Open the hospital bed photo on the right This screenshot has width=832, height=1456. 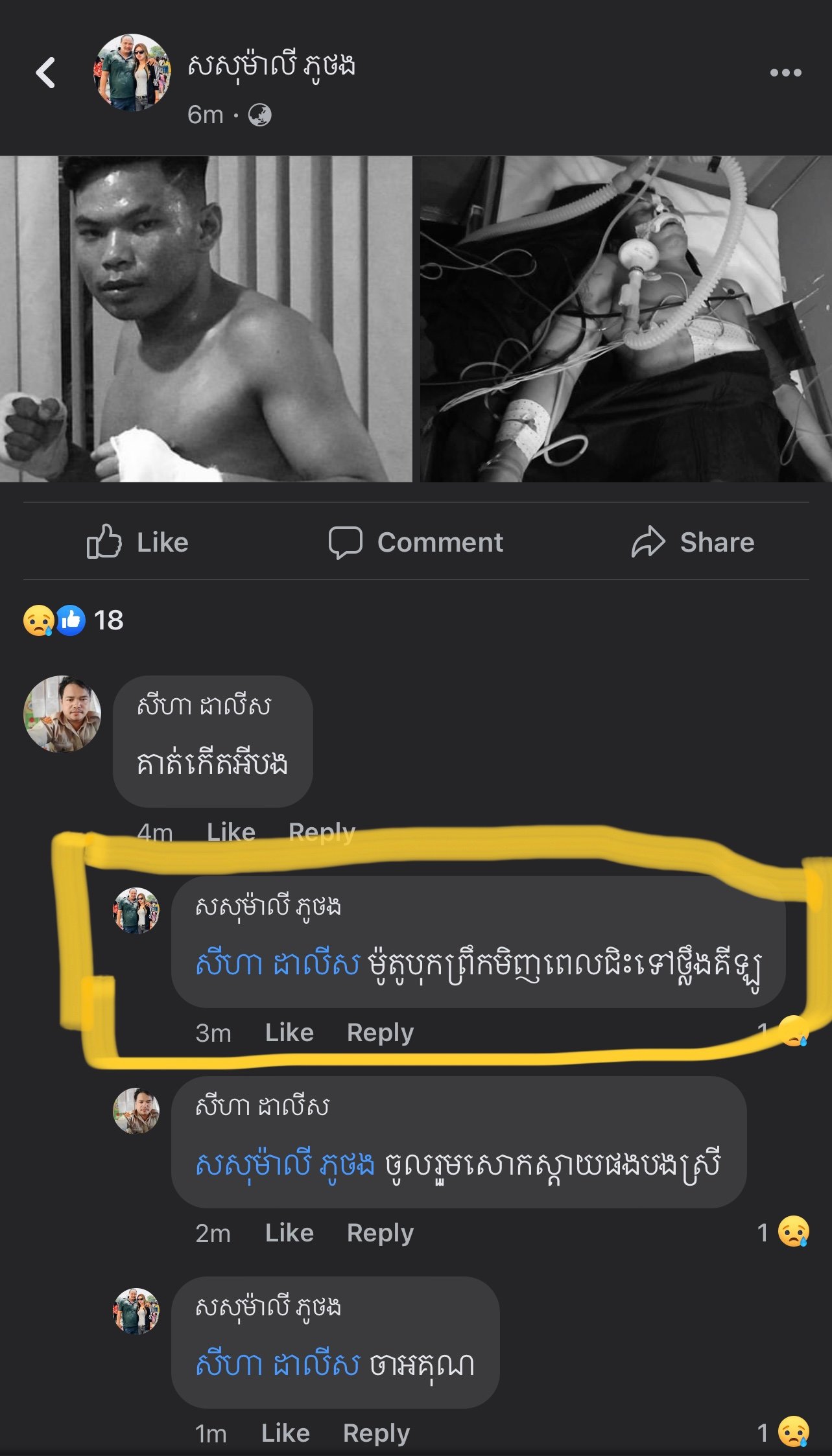pos(625,319)
